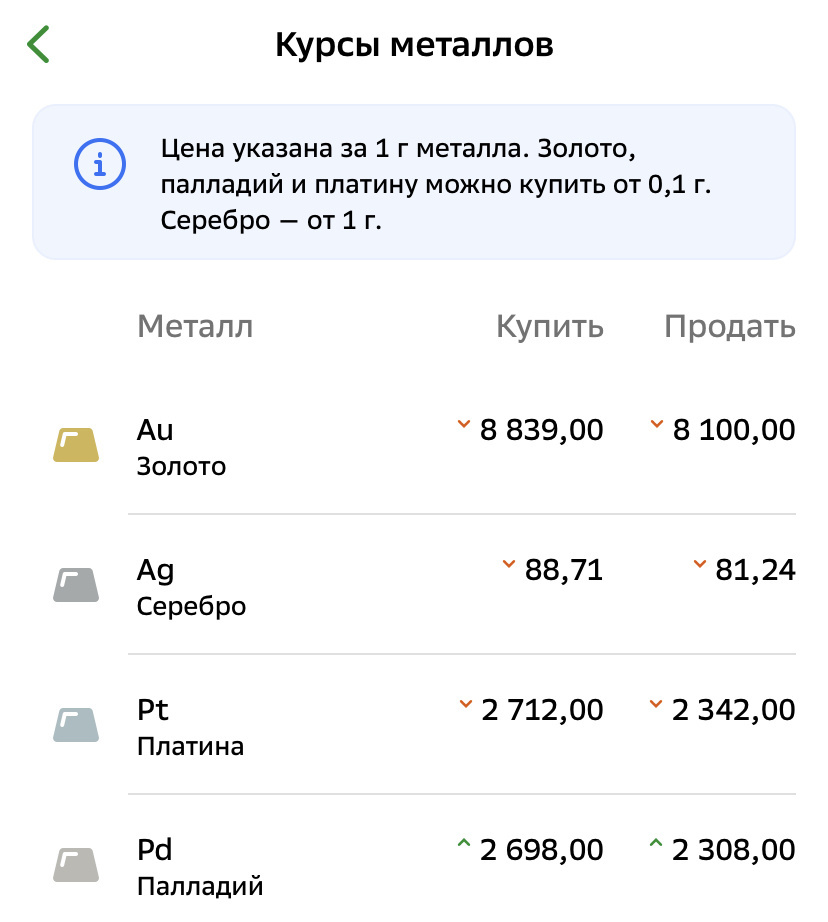Viewport: 828px width, 922px height.
Task: Tap the green back arrow at the top
Action: click(x=38, y=44)
